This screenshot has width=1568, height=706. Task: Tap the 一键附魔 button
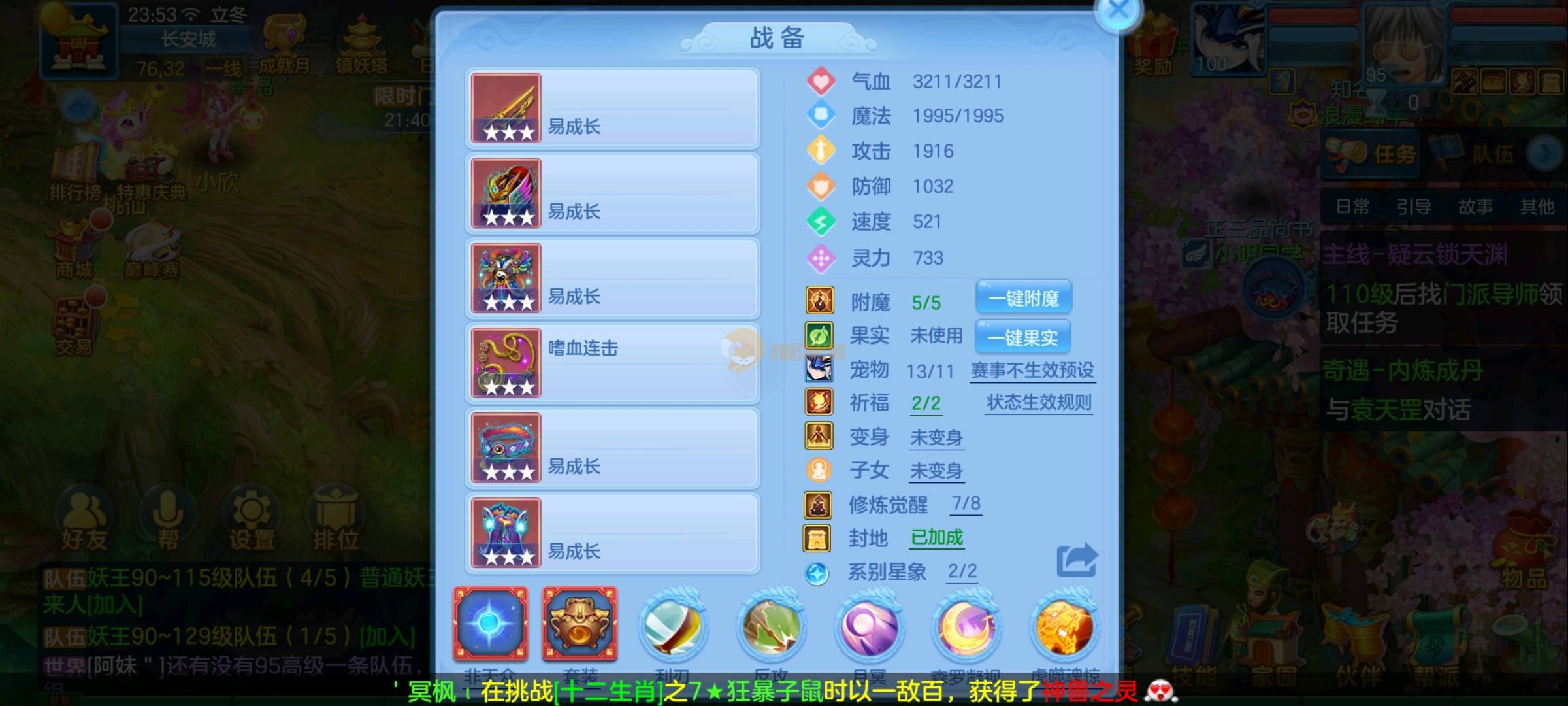(1023, 299)
